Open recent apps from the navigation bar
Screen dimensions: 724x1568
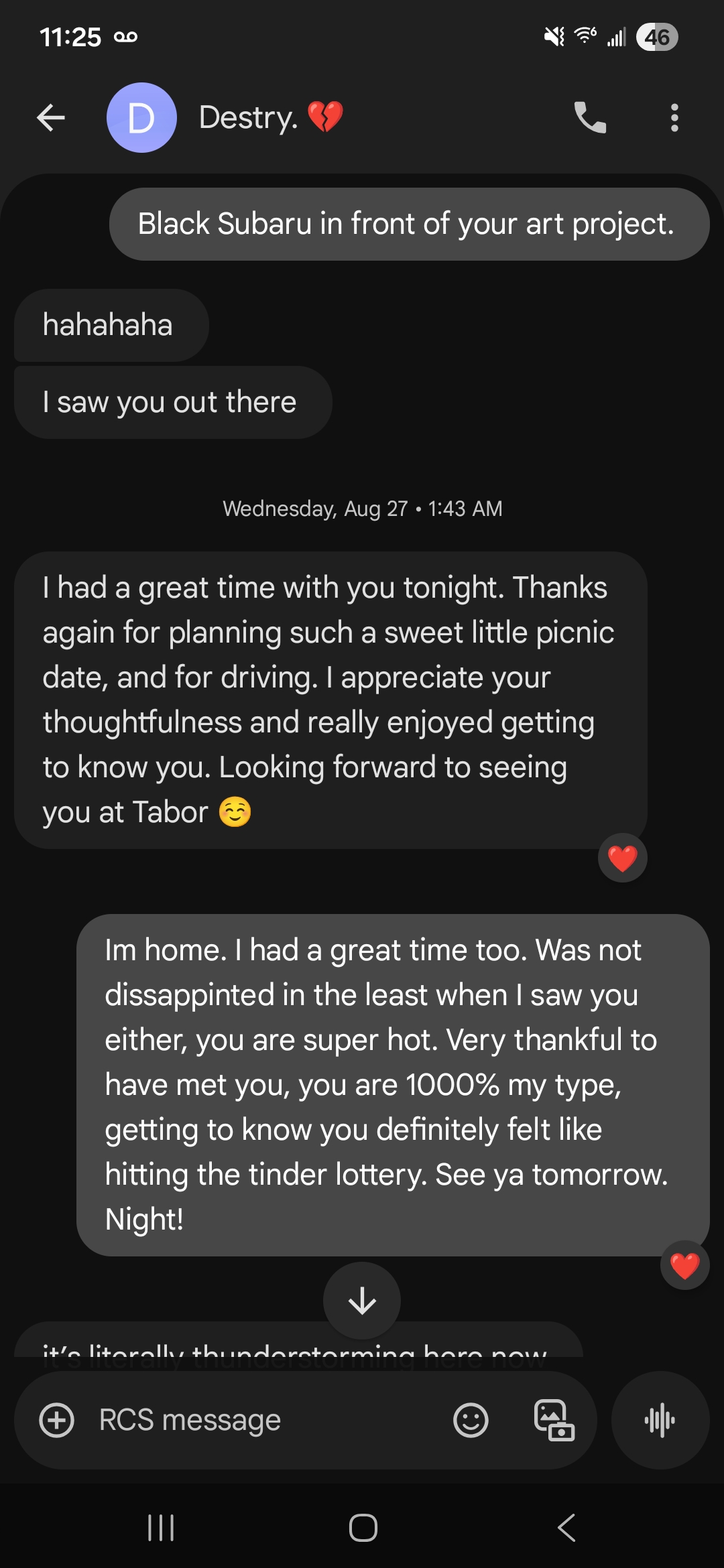(x=161, y=1528)
